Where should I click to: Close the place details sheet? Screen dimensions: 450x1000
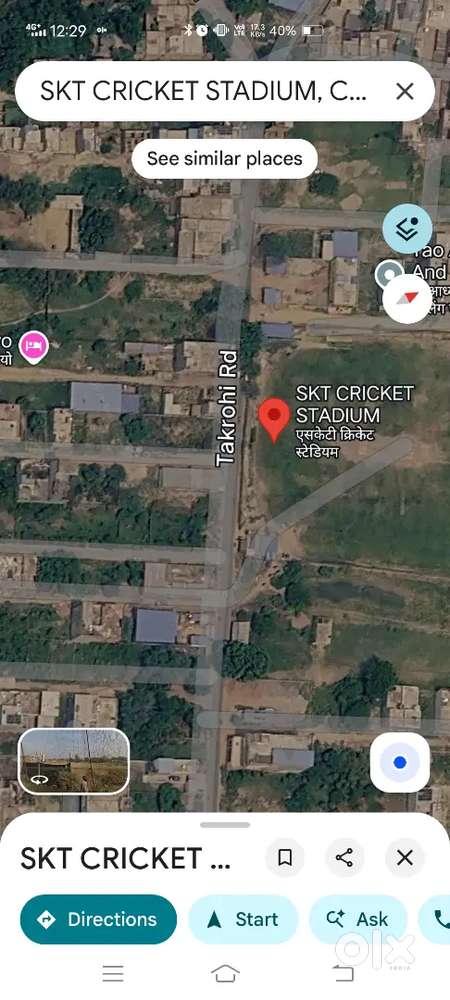[x=405, y=858]
